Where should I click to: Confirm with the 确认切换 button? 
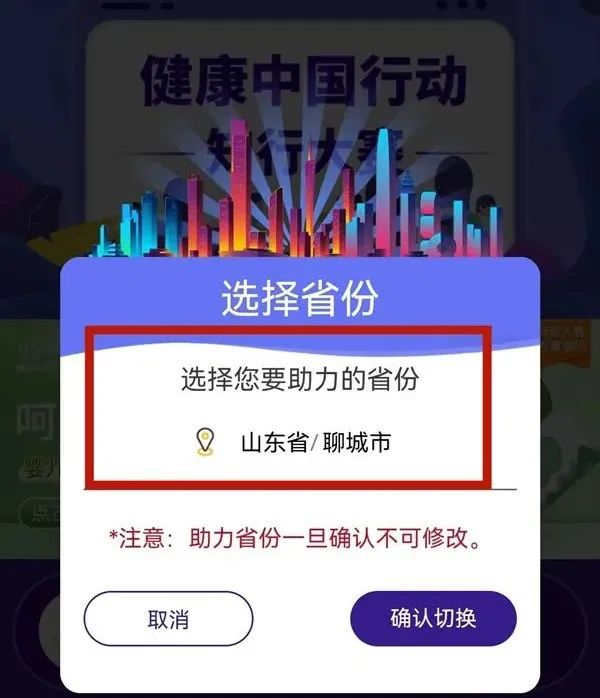pyautogui.click(x=433, y=618)
